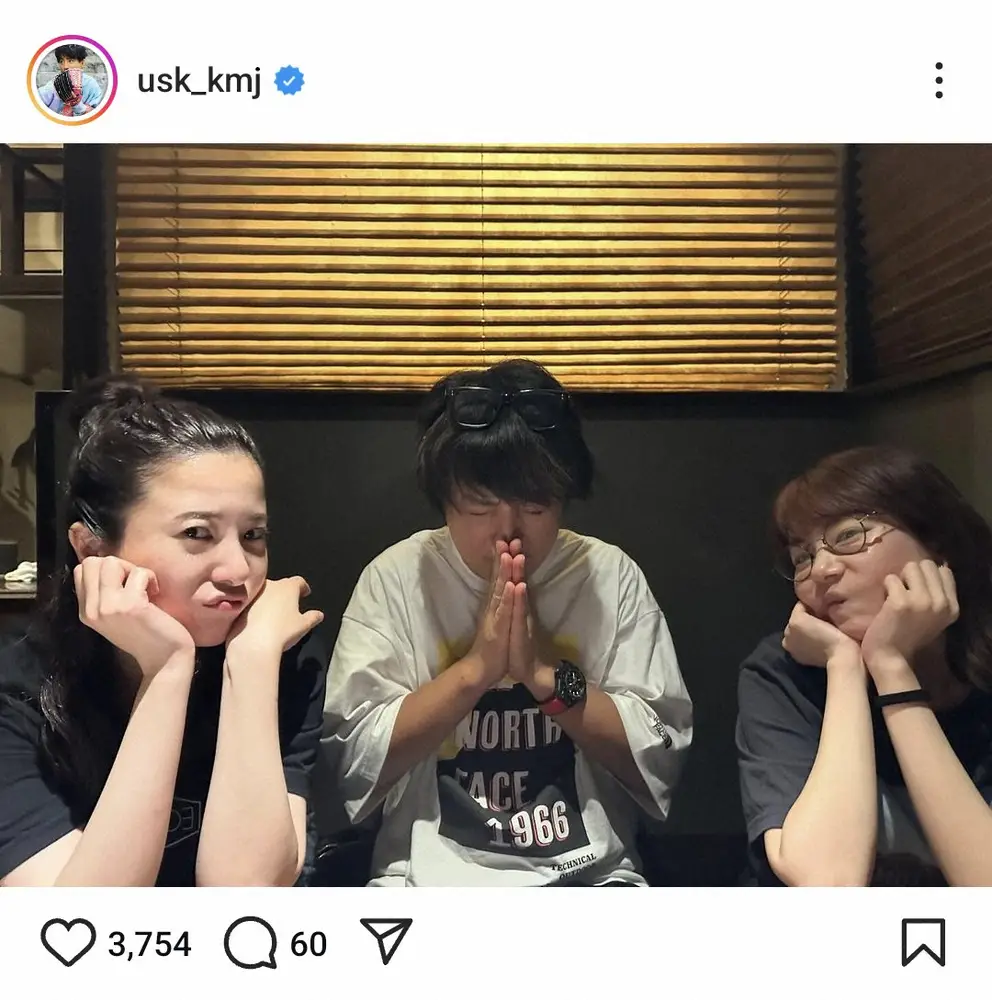
Task: Share the post with the paper plane icon
Action: pos(386,941)
